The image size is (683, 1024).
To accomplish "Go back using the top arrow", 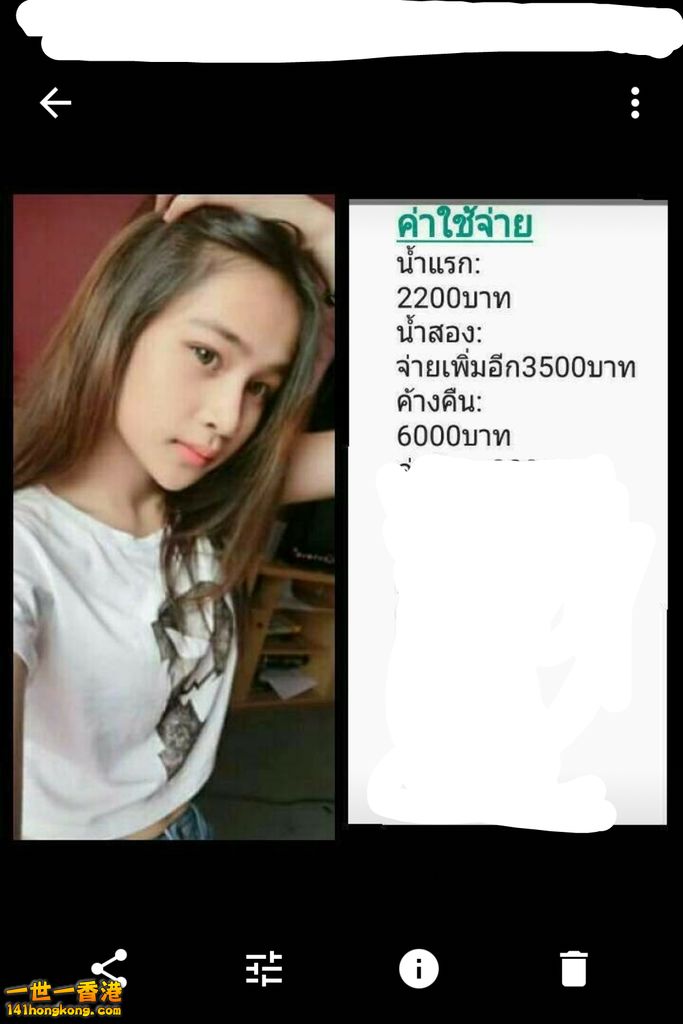I will [55, 102].
